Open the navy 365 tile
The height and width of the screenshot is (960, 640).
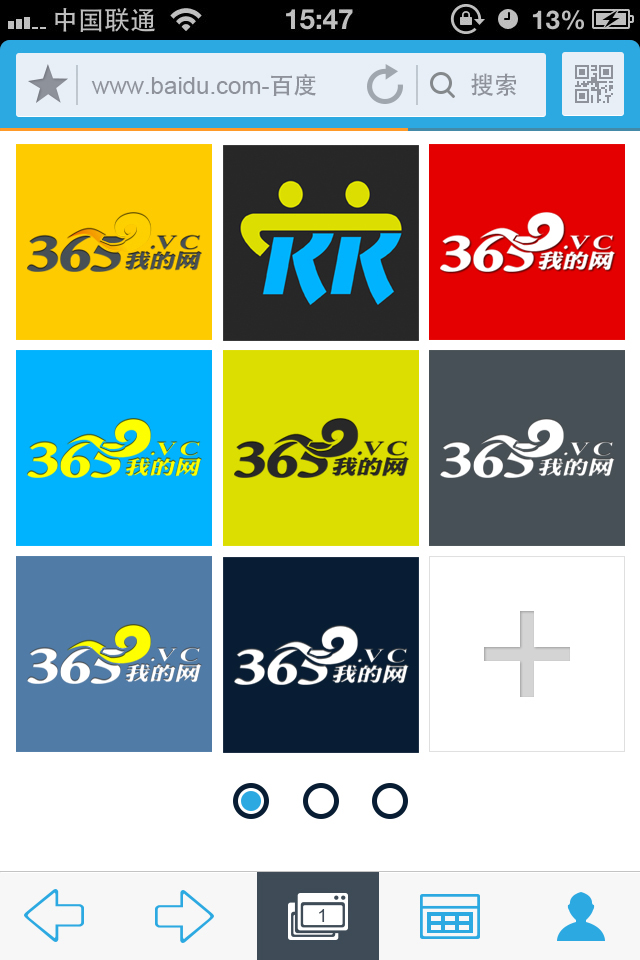click(x=320, y=654)
